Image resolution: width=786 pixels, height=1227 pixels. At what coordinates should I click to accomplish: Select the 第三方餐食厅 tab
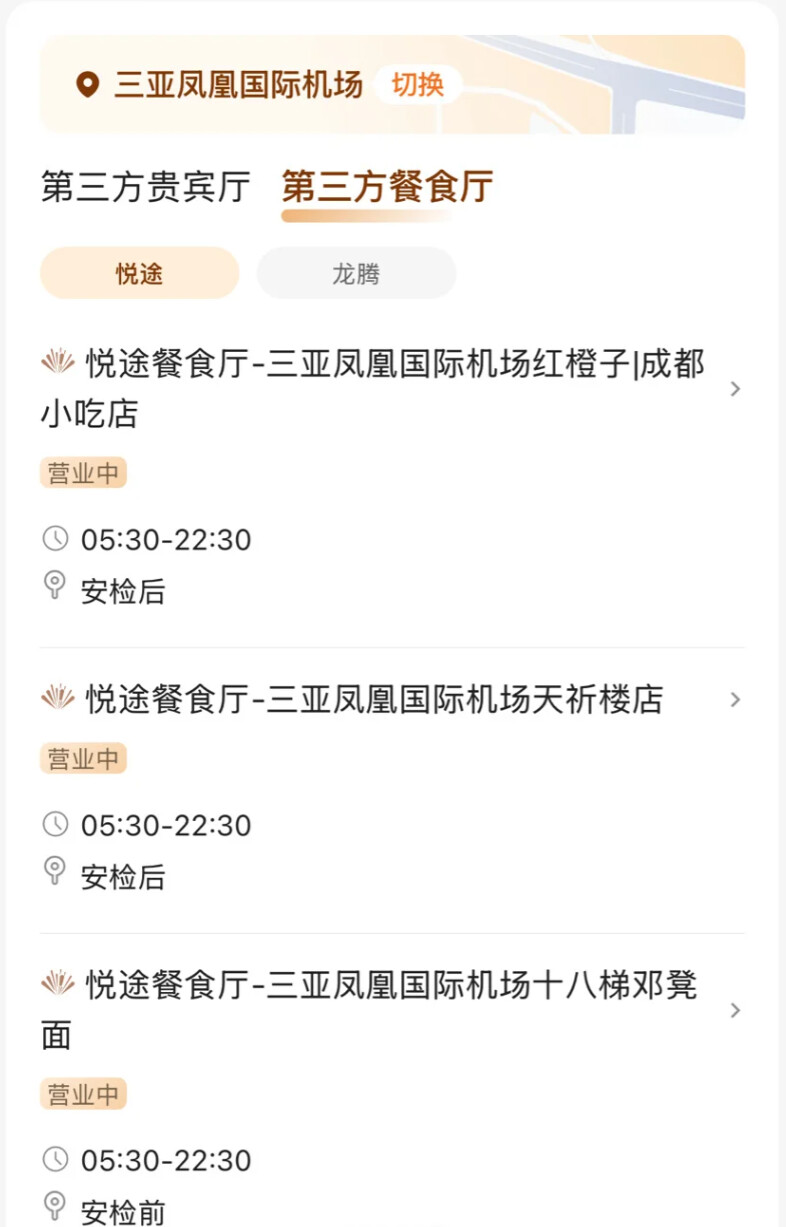[x=387, y=187]
